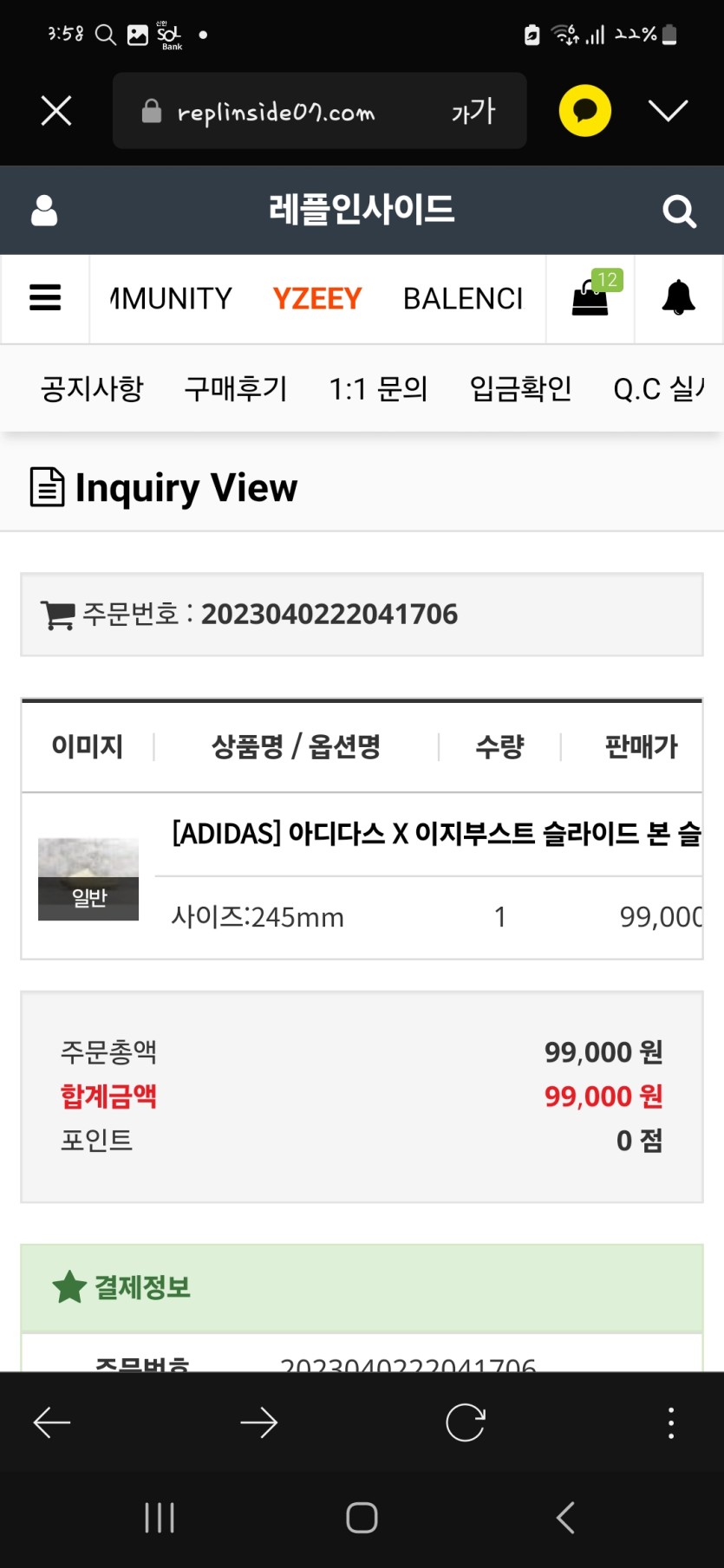This screenshot has width=724, height=1568.
Task: Switch to the YZEEY category
Action: tap(316, 298)
